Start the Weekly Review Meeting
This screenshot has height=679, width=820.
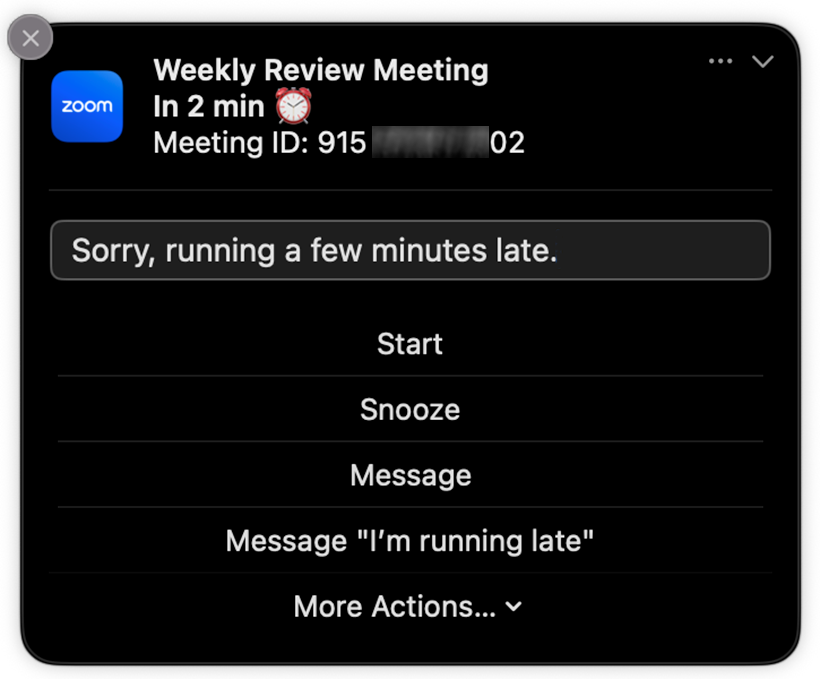coord(410,344)
